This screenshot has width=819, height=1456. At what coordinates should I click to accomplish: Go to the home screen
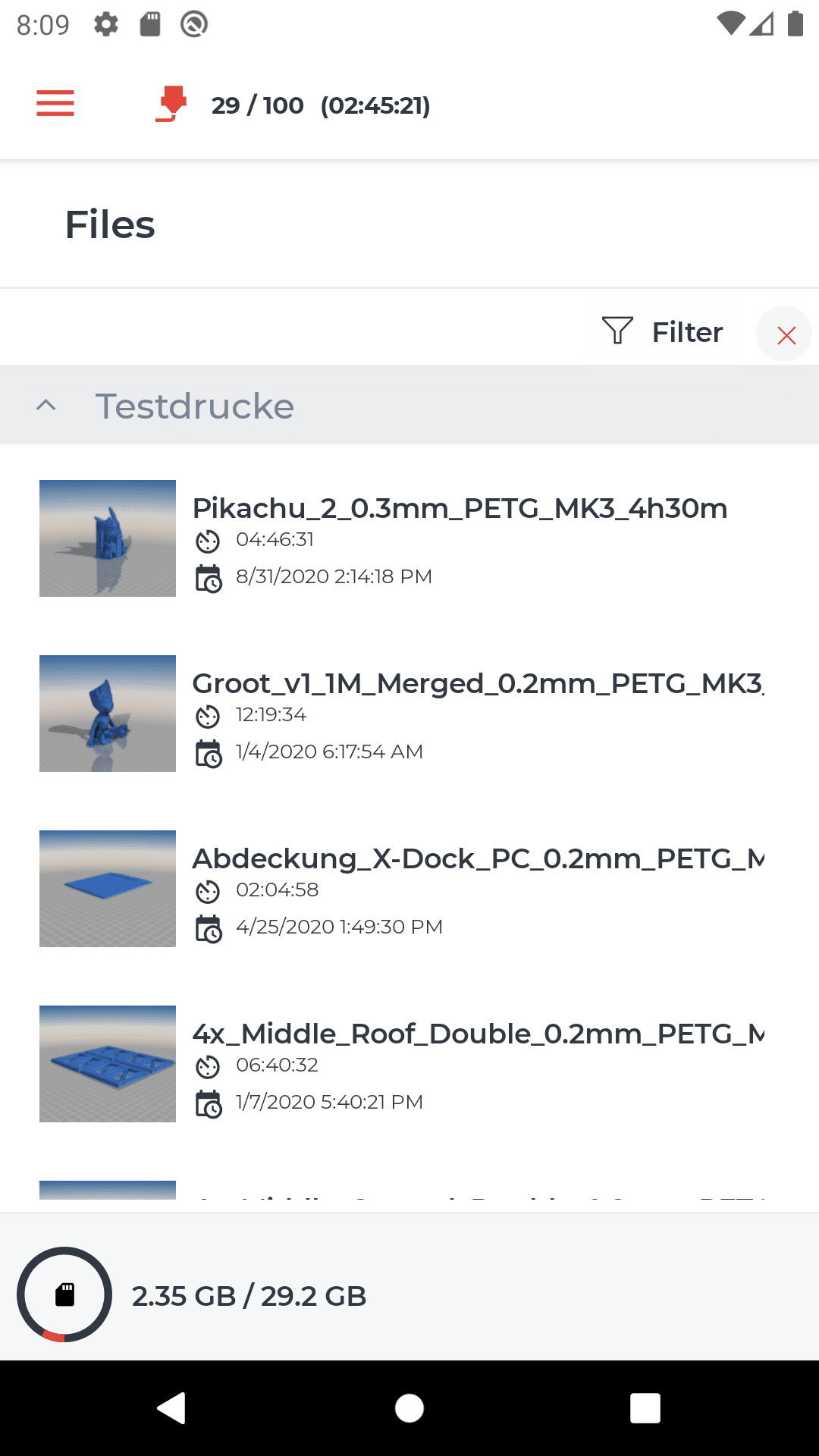pos(409,1408)
